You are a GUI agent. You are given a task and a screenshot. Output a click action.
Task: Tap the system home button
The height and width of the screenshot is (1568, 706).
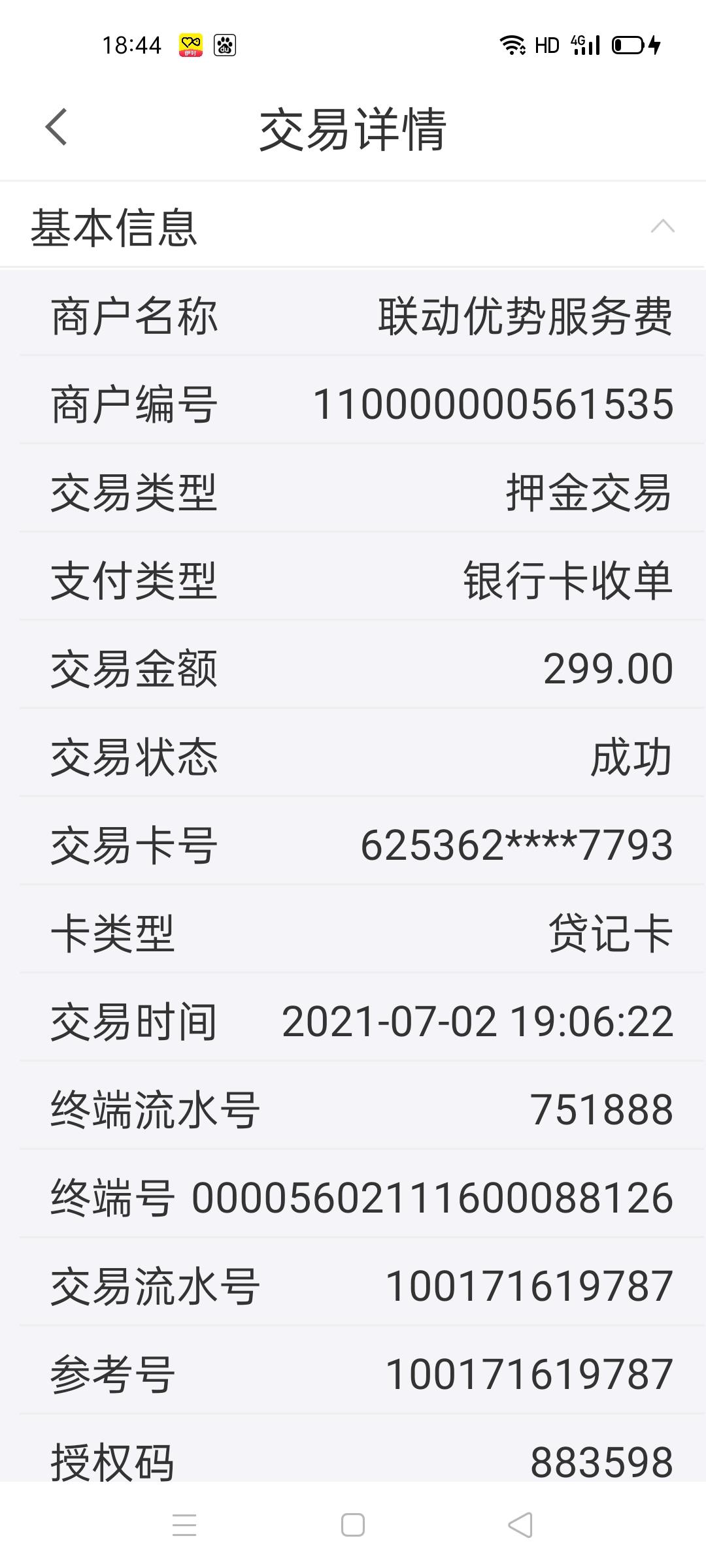[x=353, y=1526]
